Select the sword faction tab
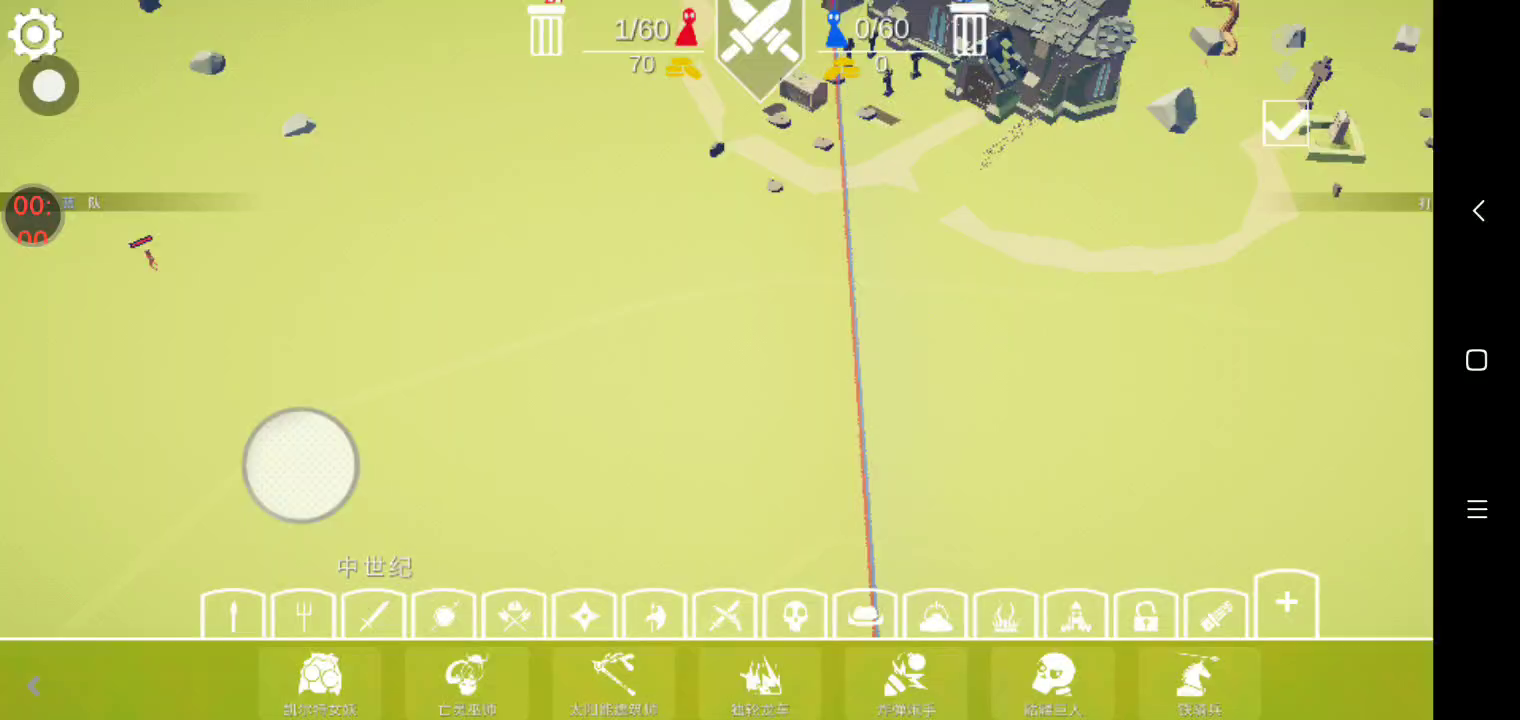The image size is (1520, 720). pyautogui.click(x=373, y=614)
